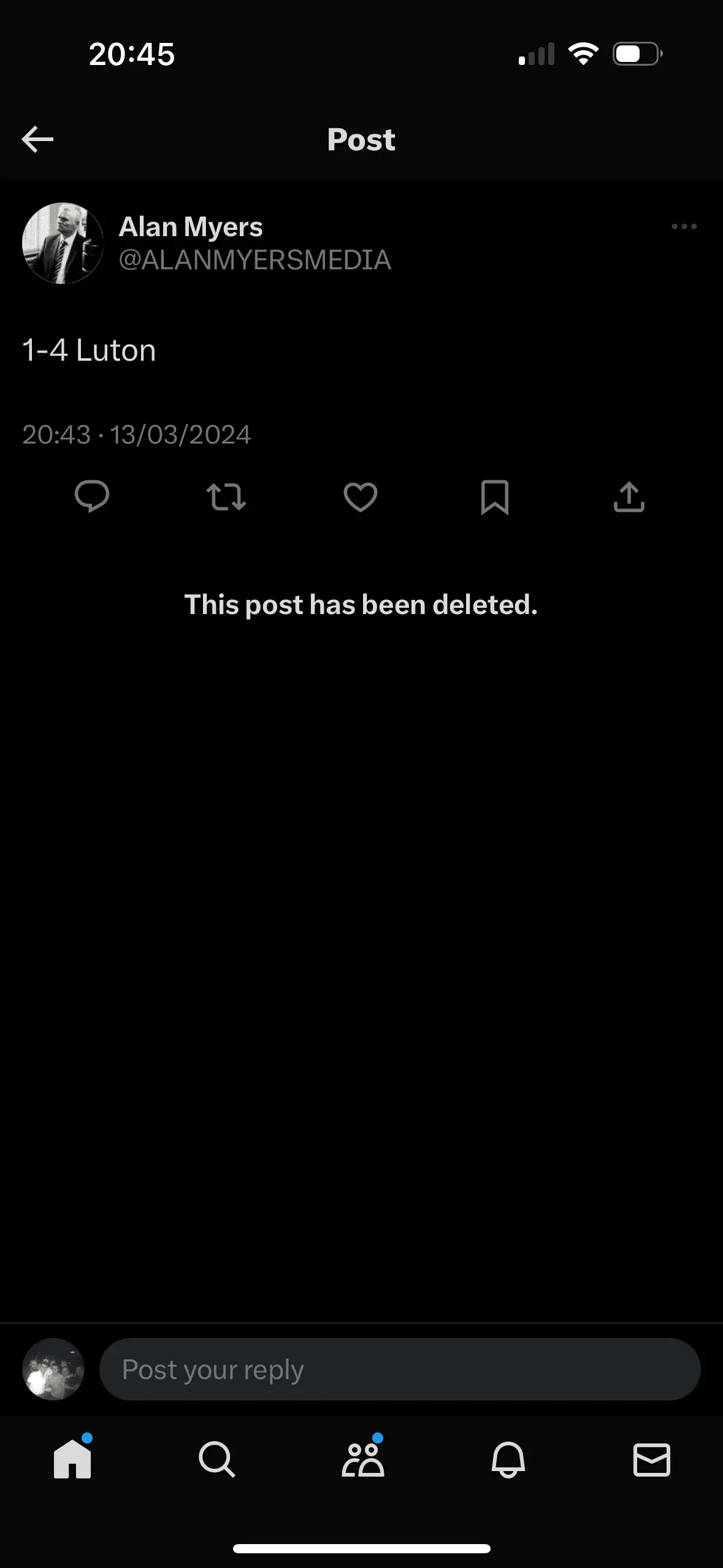This screenshot has height=1568, width=723.
Task: Share this post
Action: click(629, 496)
